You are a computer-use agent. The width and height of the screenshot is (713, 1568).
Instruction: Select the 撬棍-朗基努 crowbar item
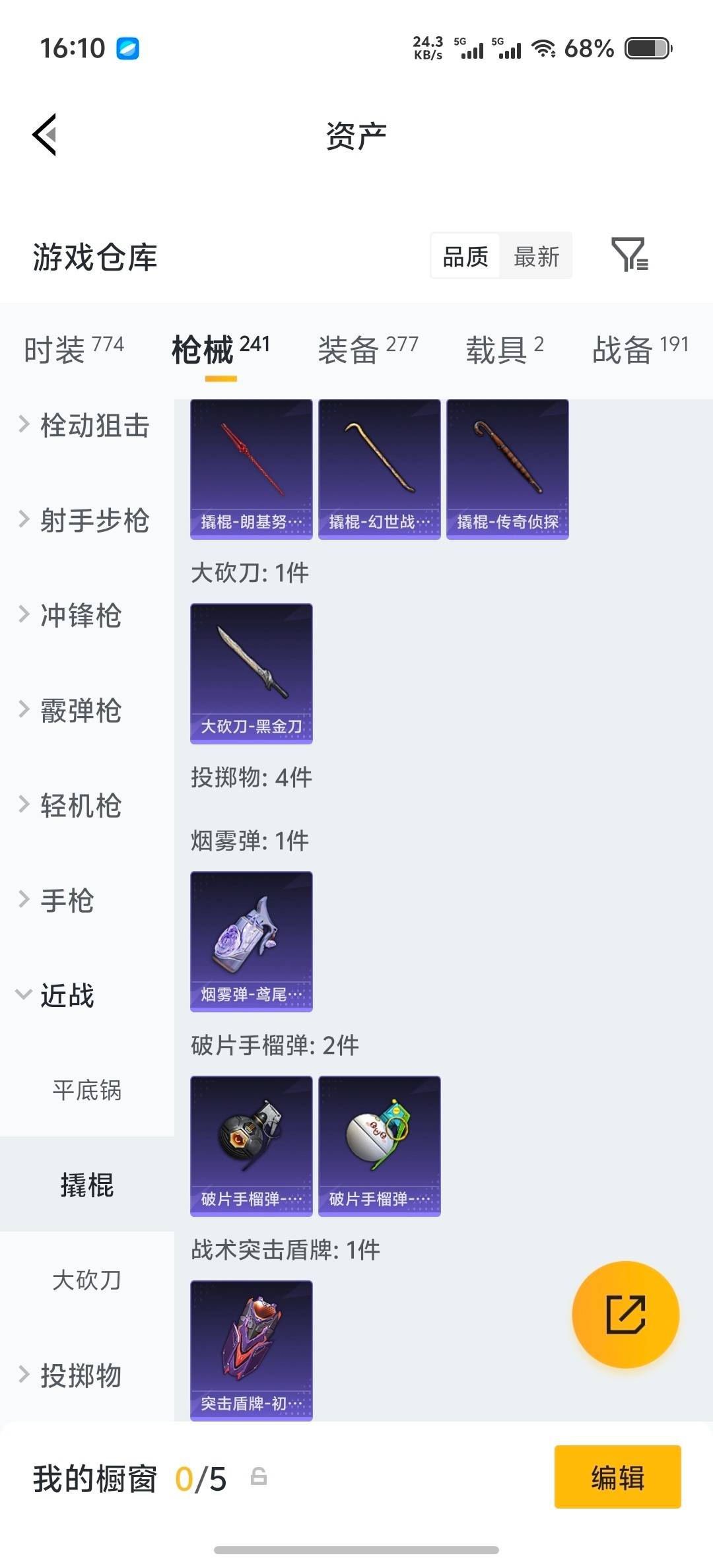point(251,465)
